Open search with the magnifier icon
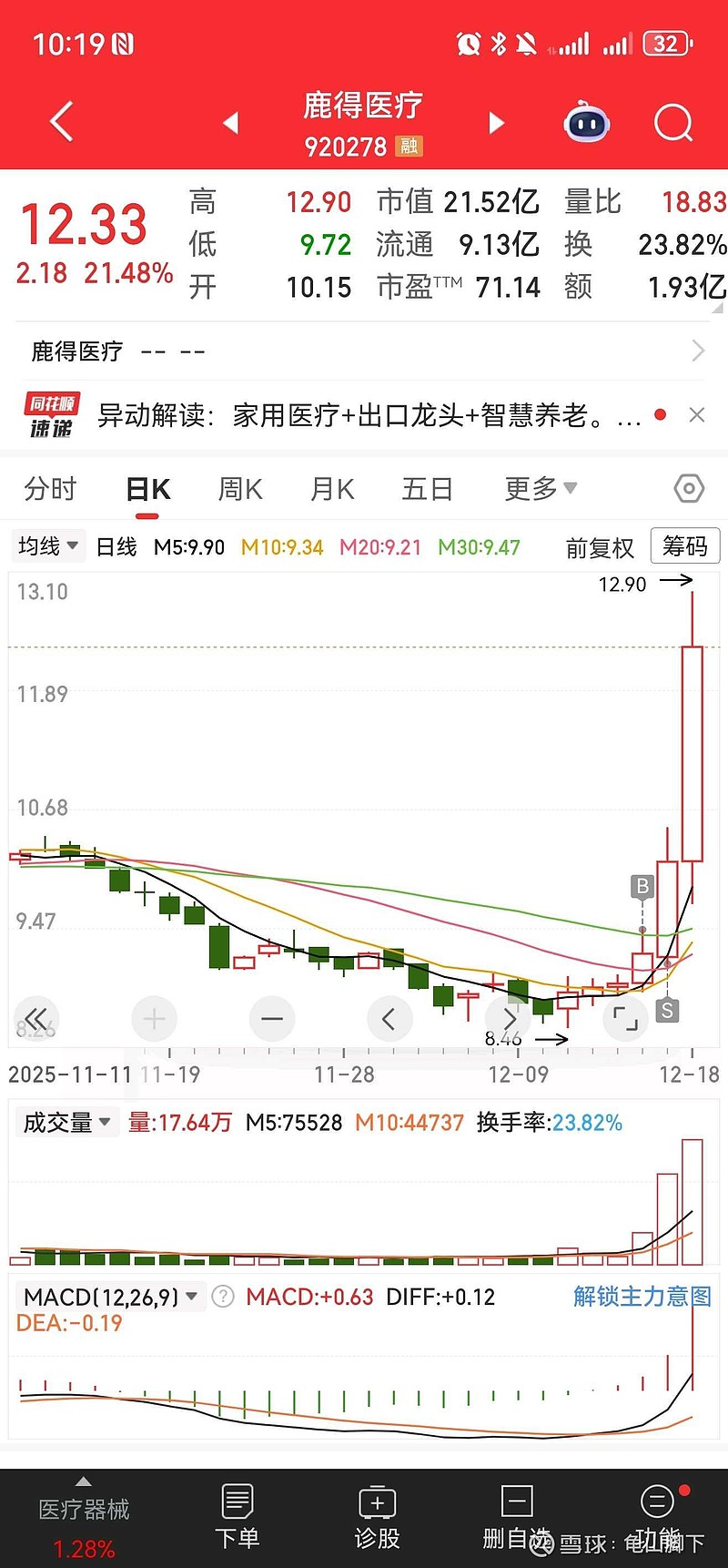728x1568 pixels. (x=672, y=123)
